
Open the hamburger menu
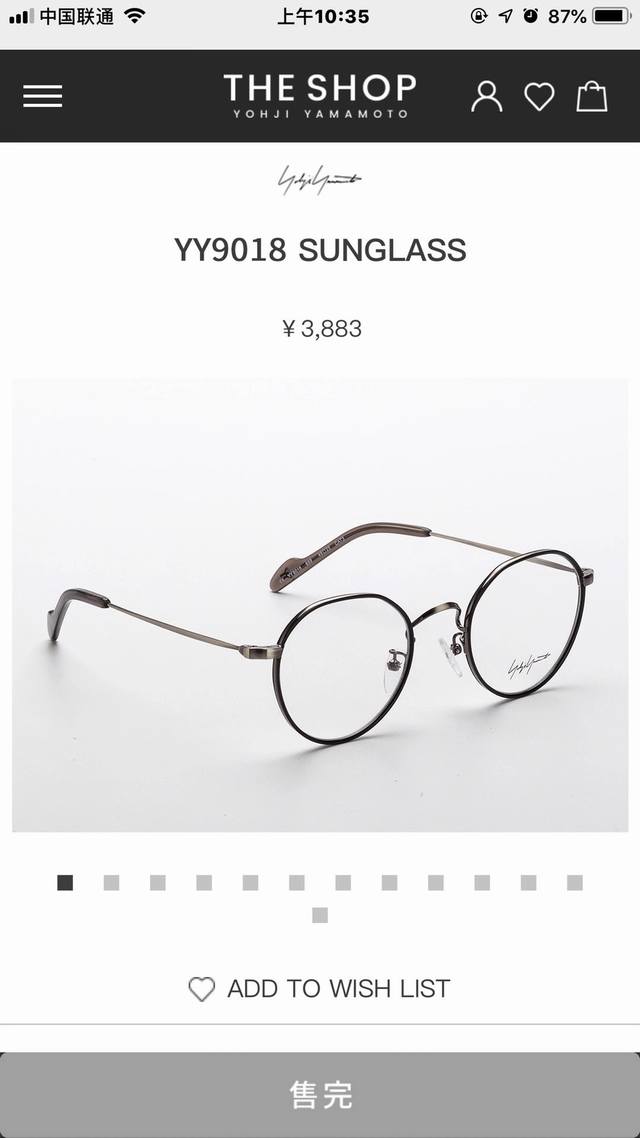(43, 96)
